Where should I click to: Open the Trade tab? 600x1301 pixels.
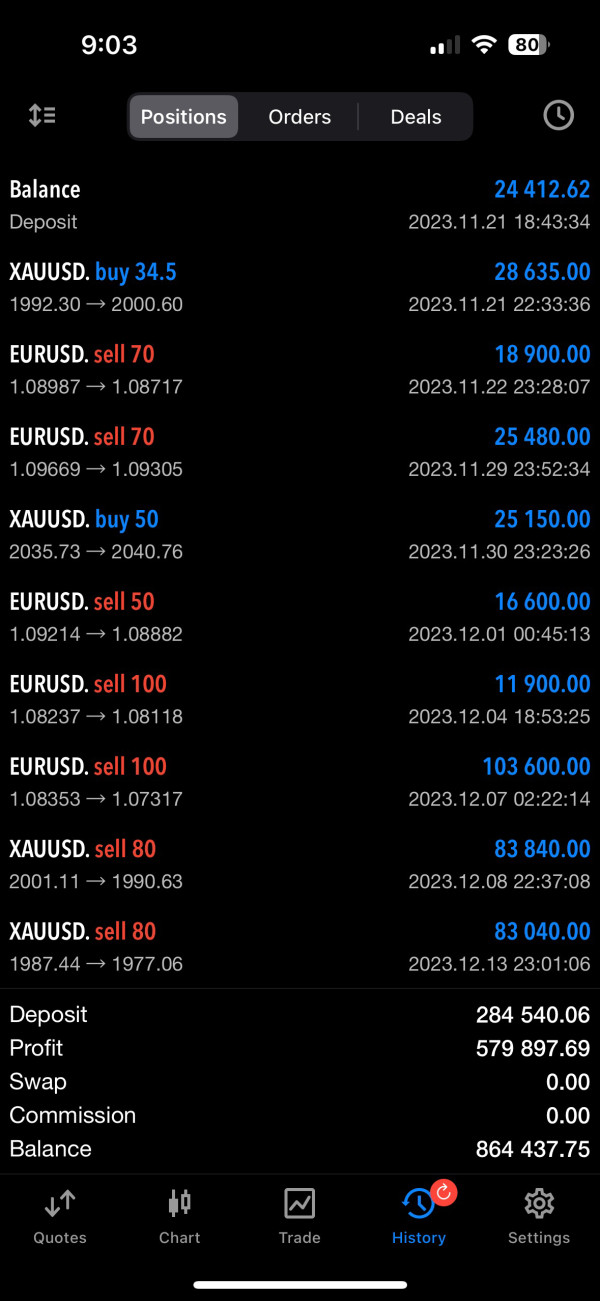(x=299, y=1215)
